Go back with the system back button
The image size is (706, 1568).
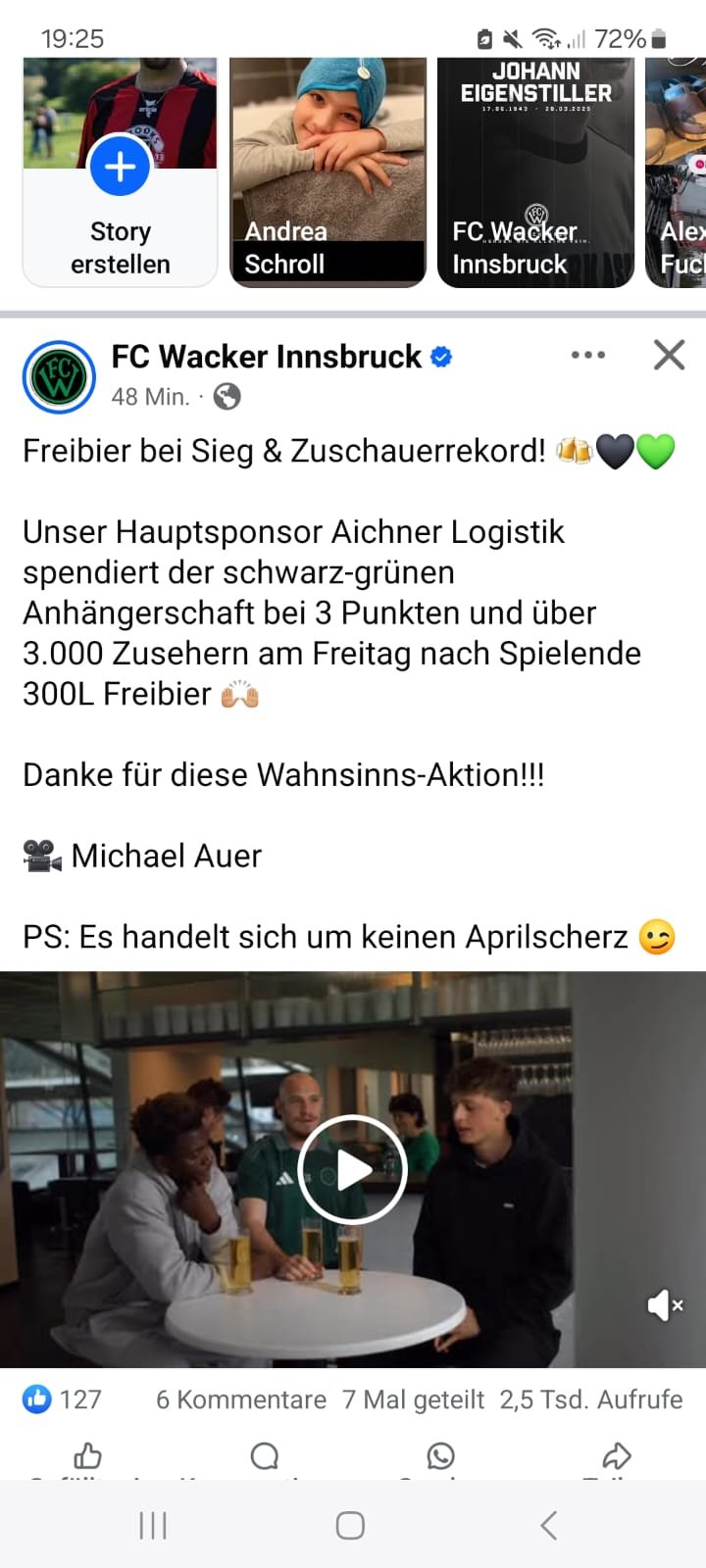click(x=549, y=1525)
